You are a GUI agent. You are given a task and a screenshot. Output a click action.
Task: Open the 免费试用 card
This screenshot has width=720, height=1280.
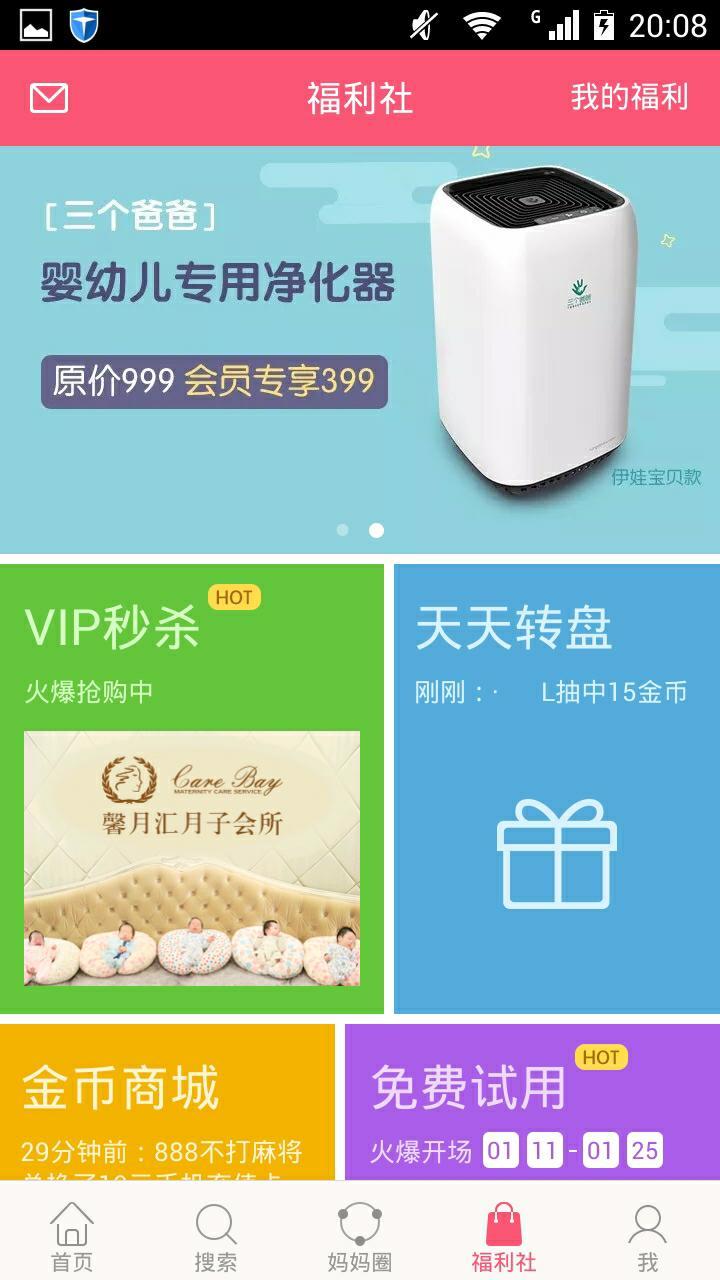pos(532,1100)
